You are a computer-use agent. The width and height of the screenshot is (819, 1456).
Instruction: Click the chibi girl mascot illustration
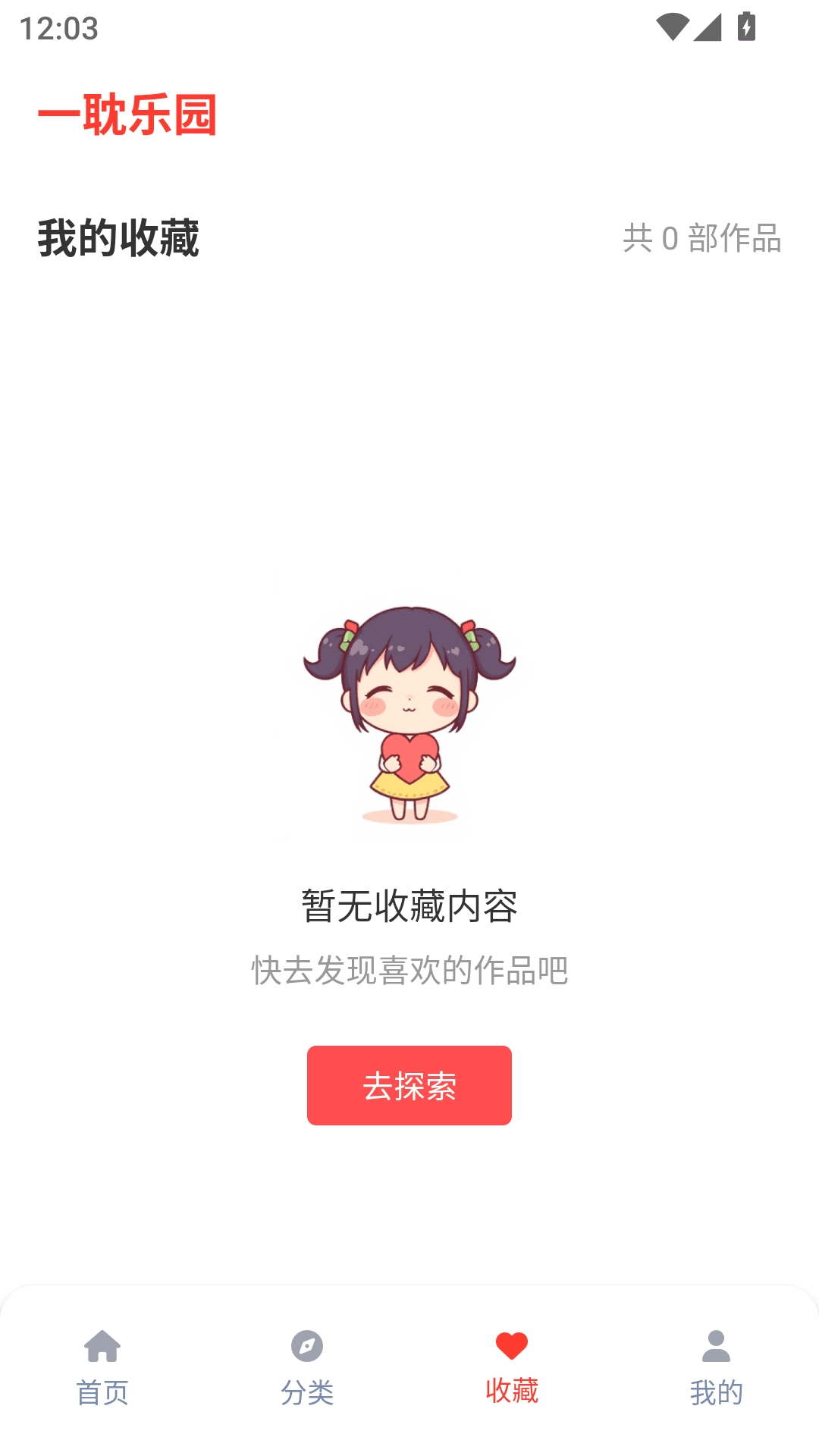click(x=409, y=717)
